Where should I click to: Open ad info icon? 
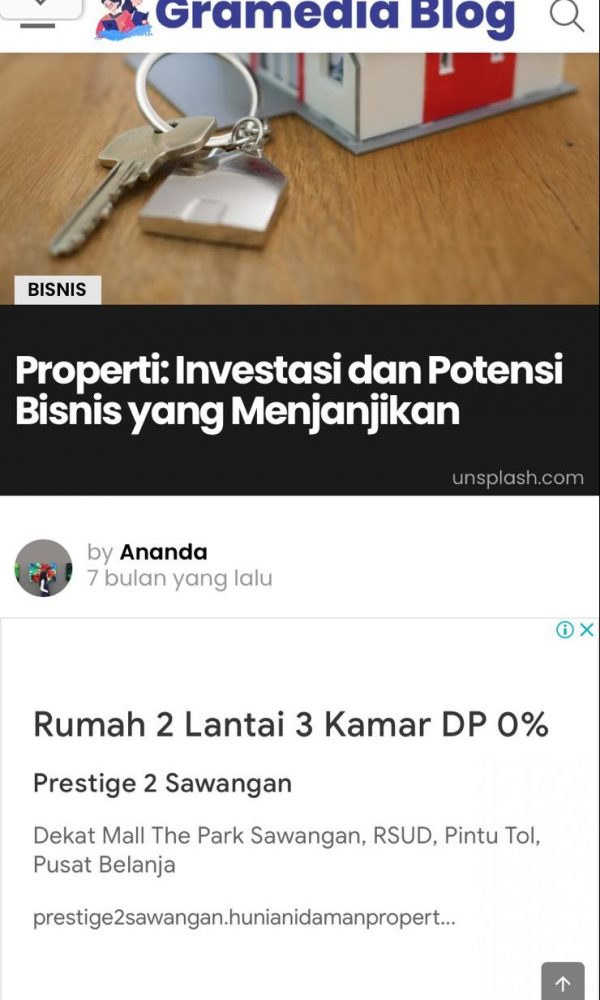tap(565, 630)
